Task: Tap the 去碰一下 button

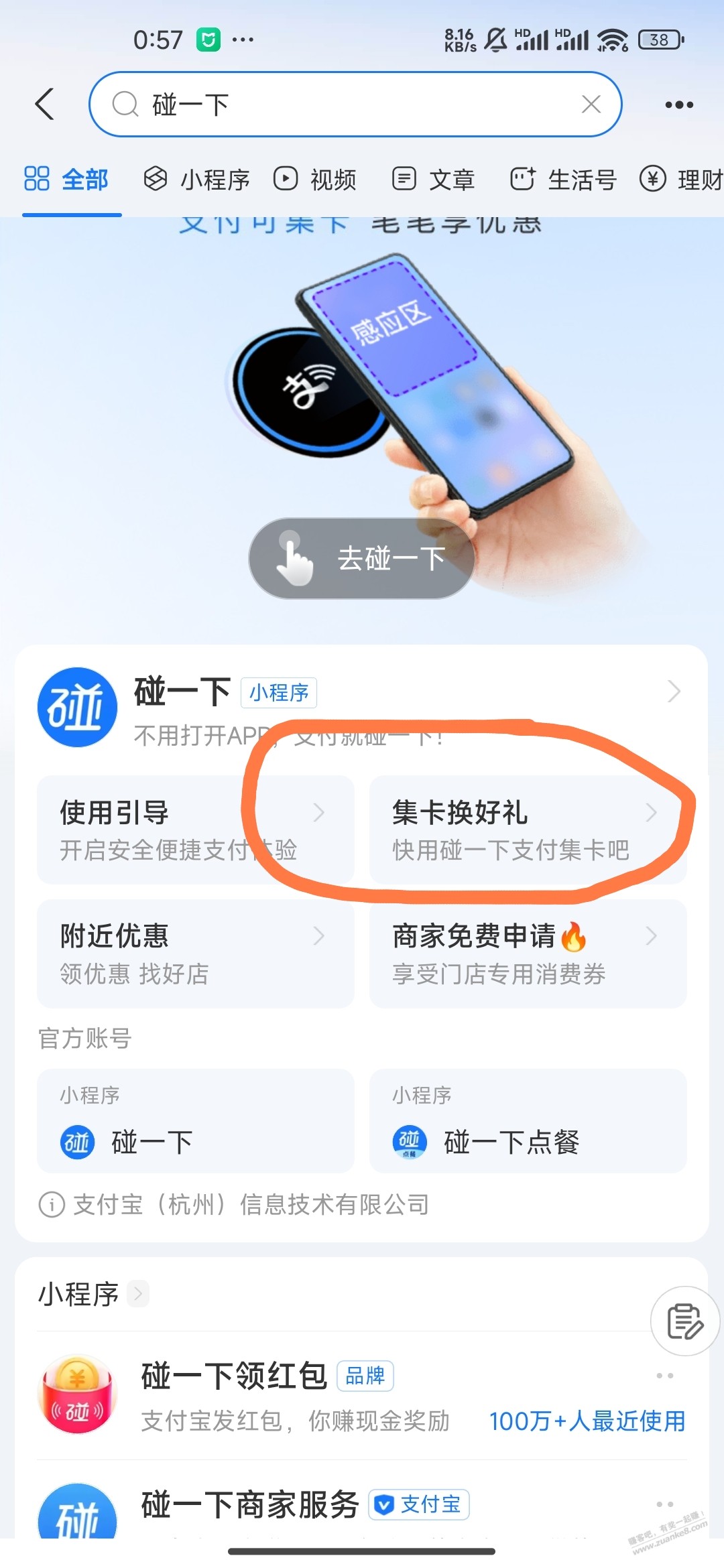Action: coord(362,558)
